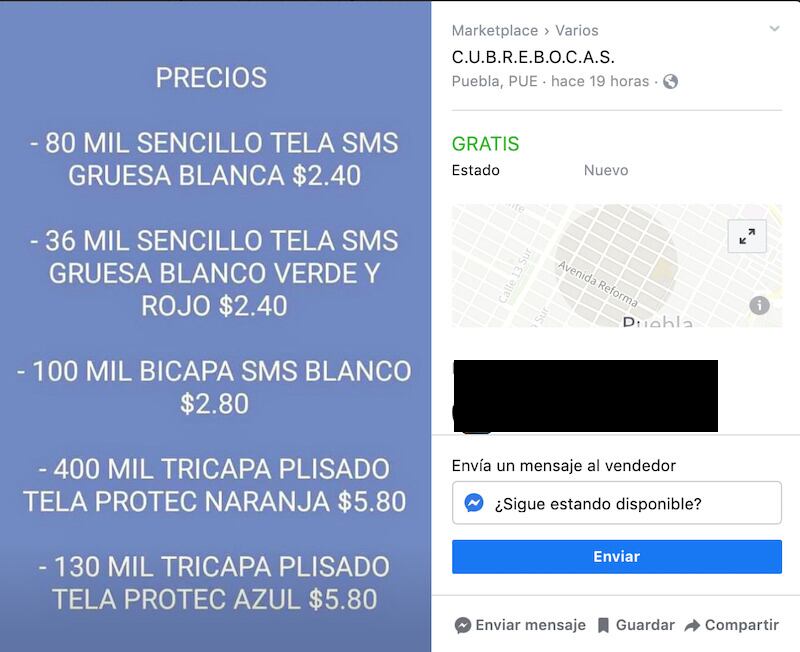Screen dimensions: 800x652
Task: Edit the '¿Sigue estando disponible?' message field
Action: 630,503
